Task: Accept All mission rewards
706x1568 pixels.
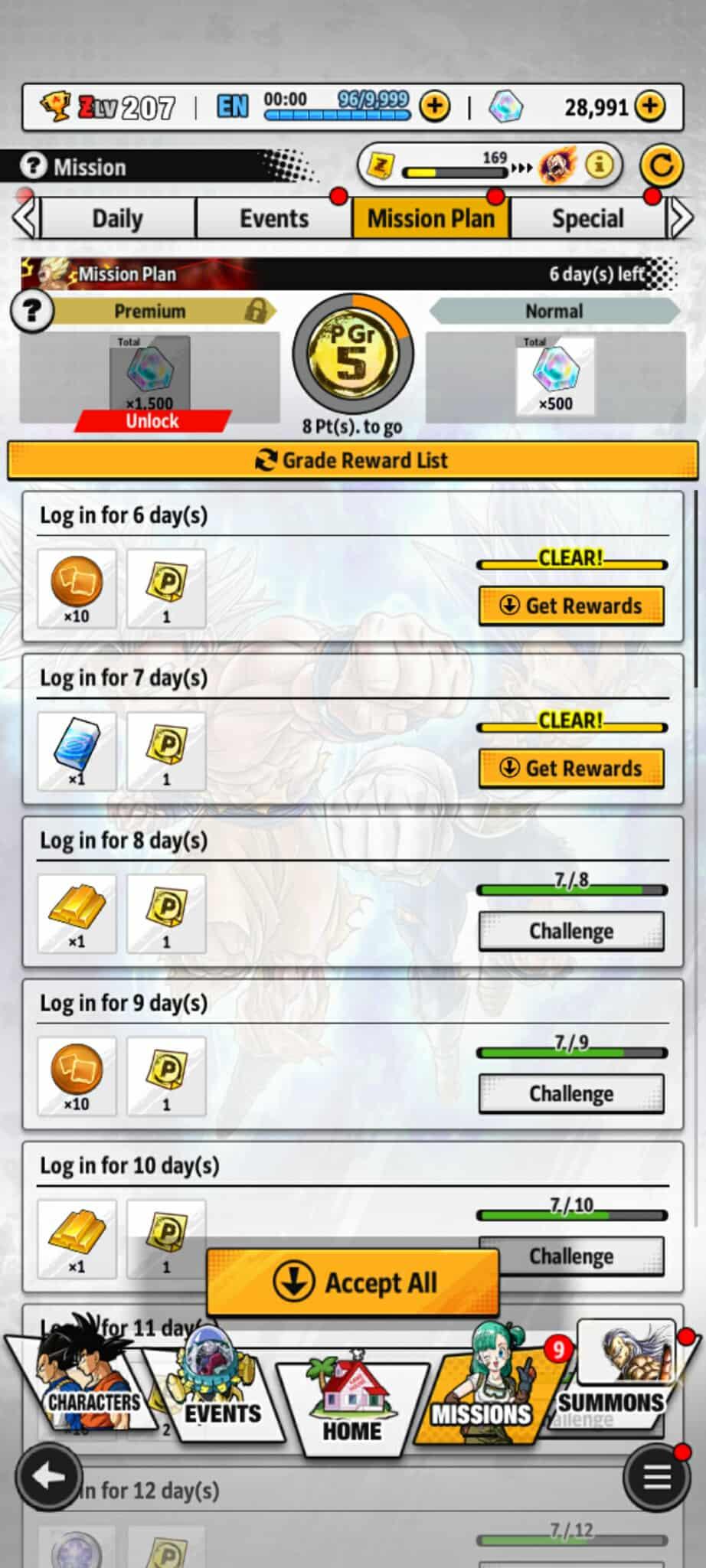Action: coord(353,1282)
